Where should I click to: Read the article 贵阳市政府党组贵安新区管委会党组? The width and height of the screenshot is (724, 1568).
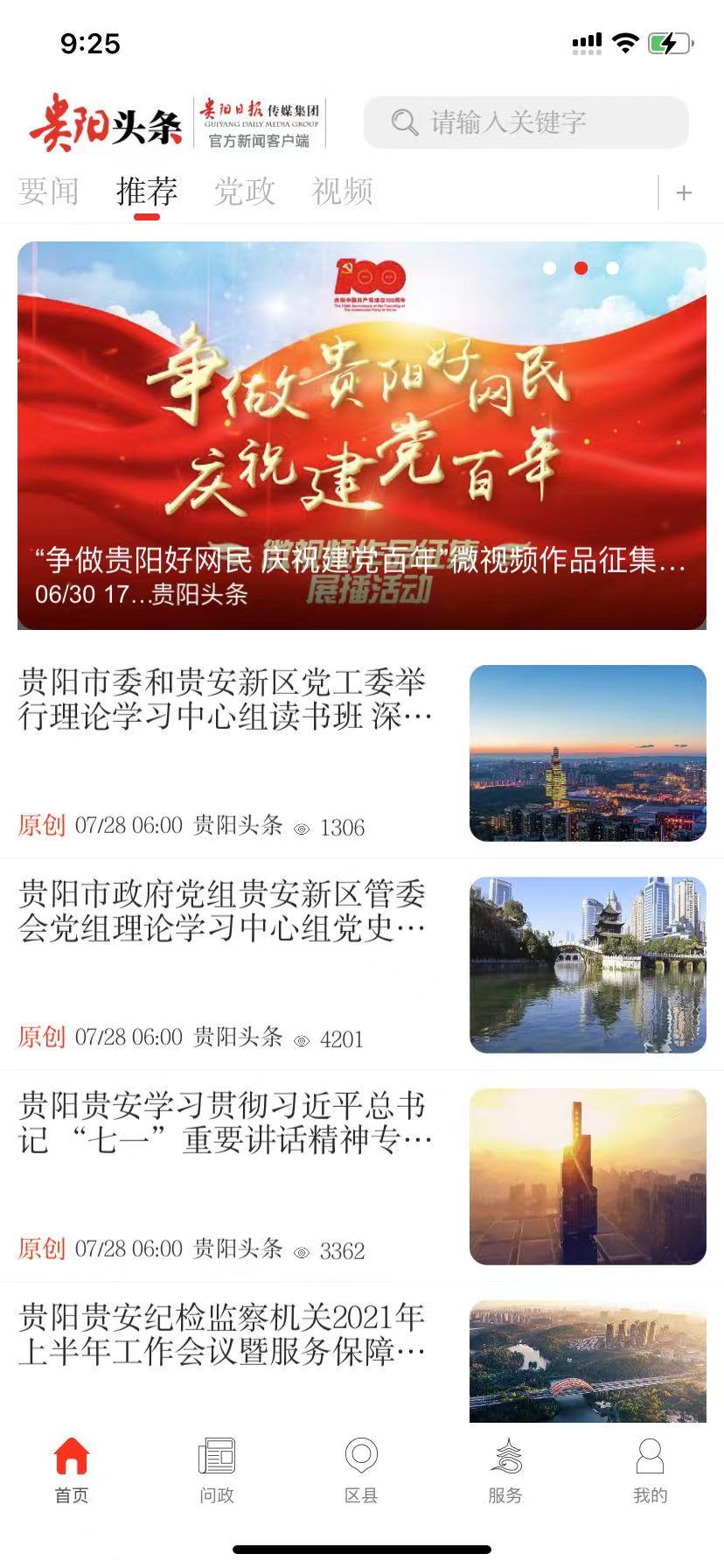pyautogui.click(x=362, y=965)
